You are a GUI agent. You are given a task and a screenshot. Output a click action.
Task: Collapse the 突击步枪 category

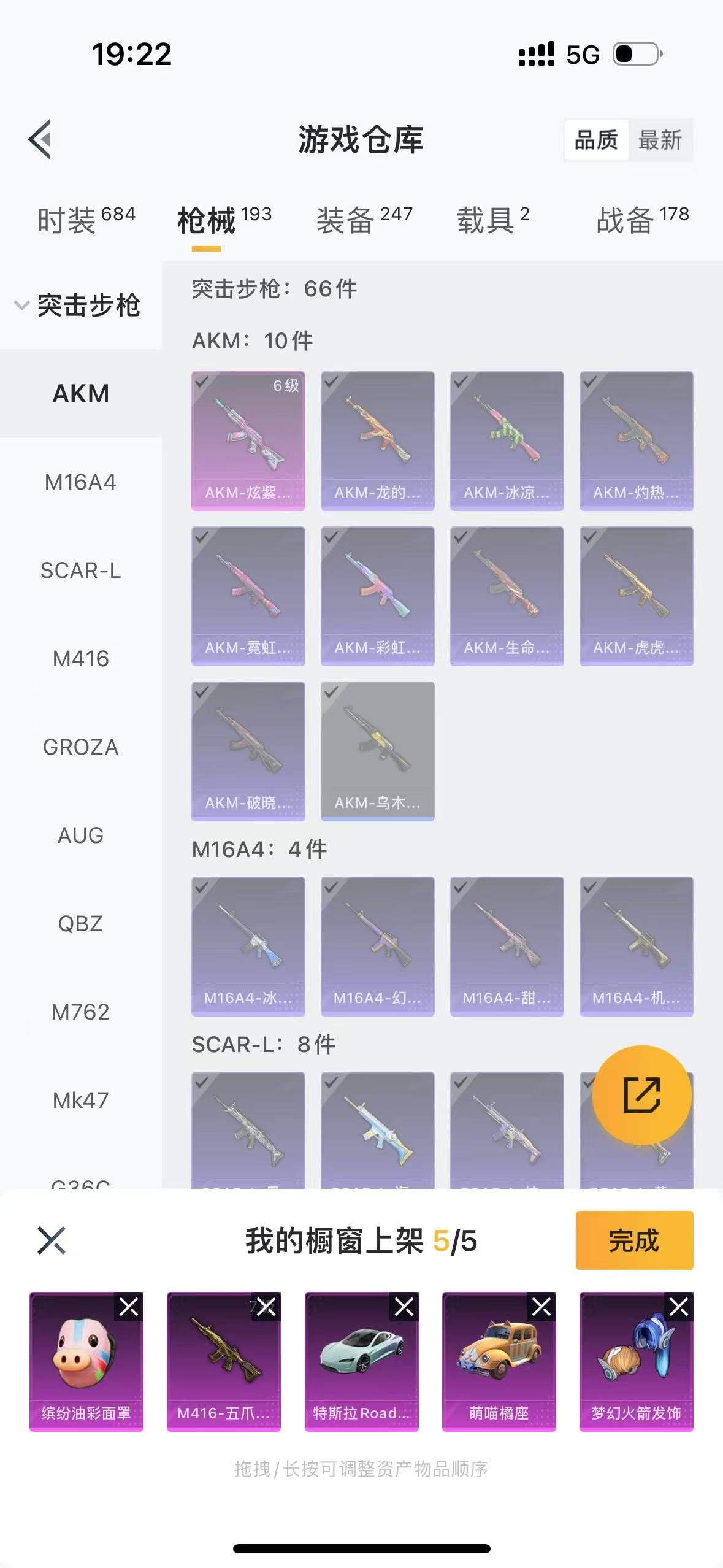coord(80,305)
